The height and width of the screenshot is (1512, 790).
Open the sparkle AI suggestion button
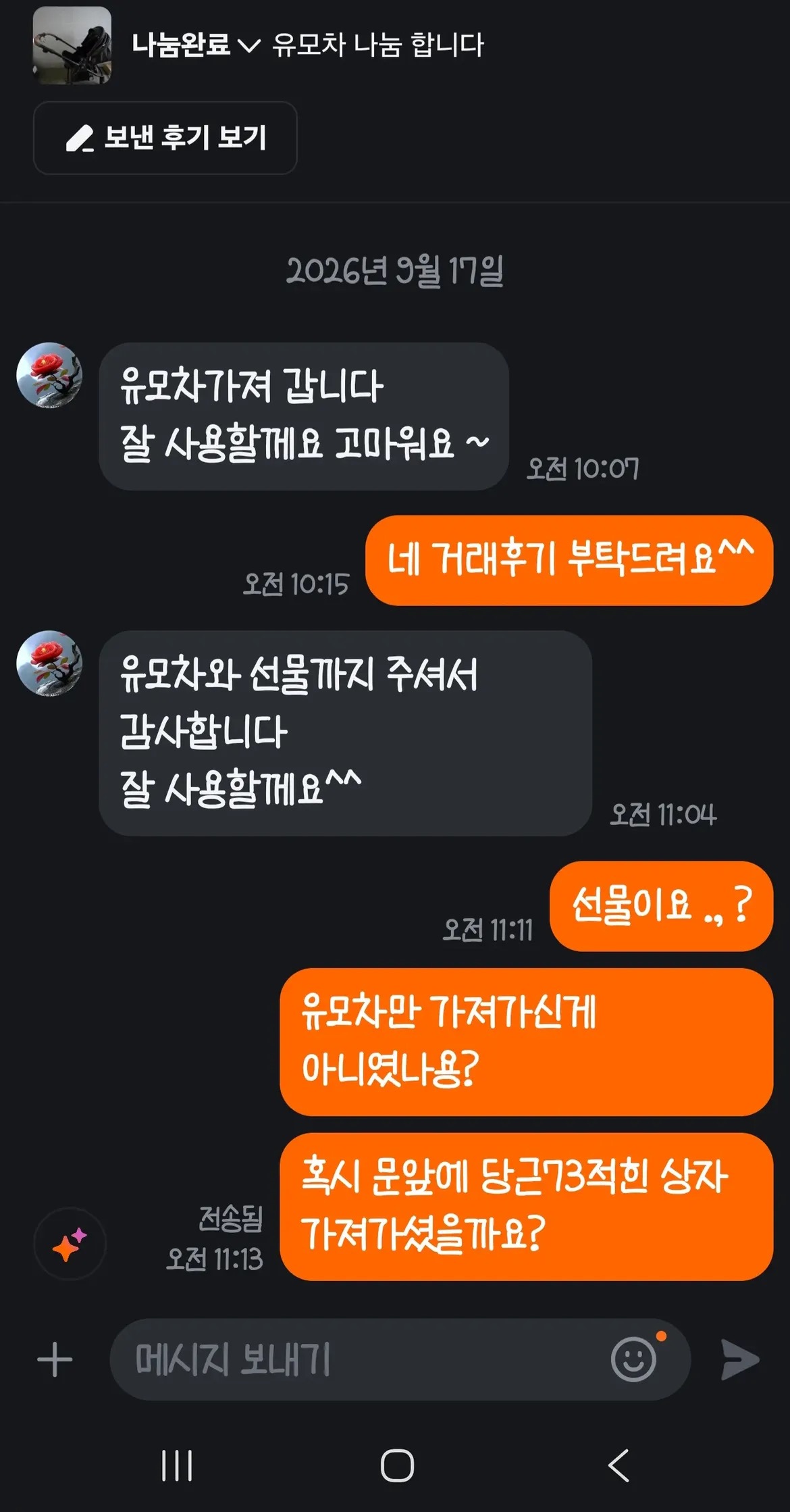tap(70, 1244)
